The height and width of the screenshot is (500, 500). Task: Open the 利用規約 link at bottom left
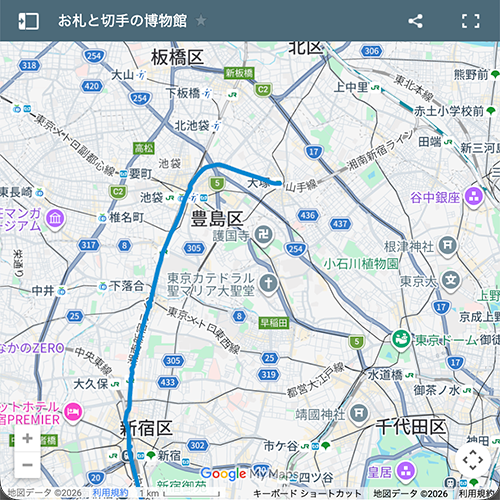(x=110, y=493)
